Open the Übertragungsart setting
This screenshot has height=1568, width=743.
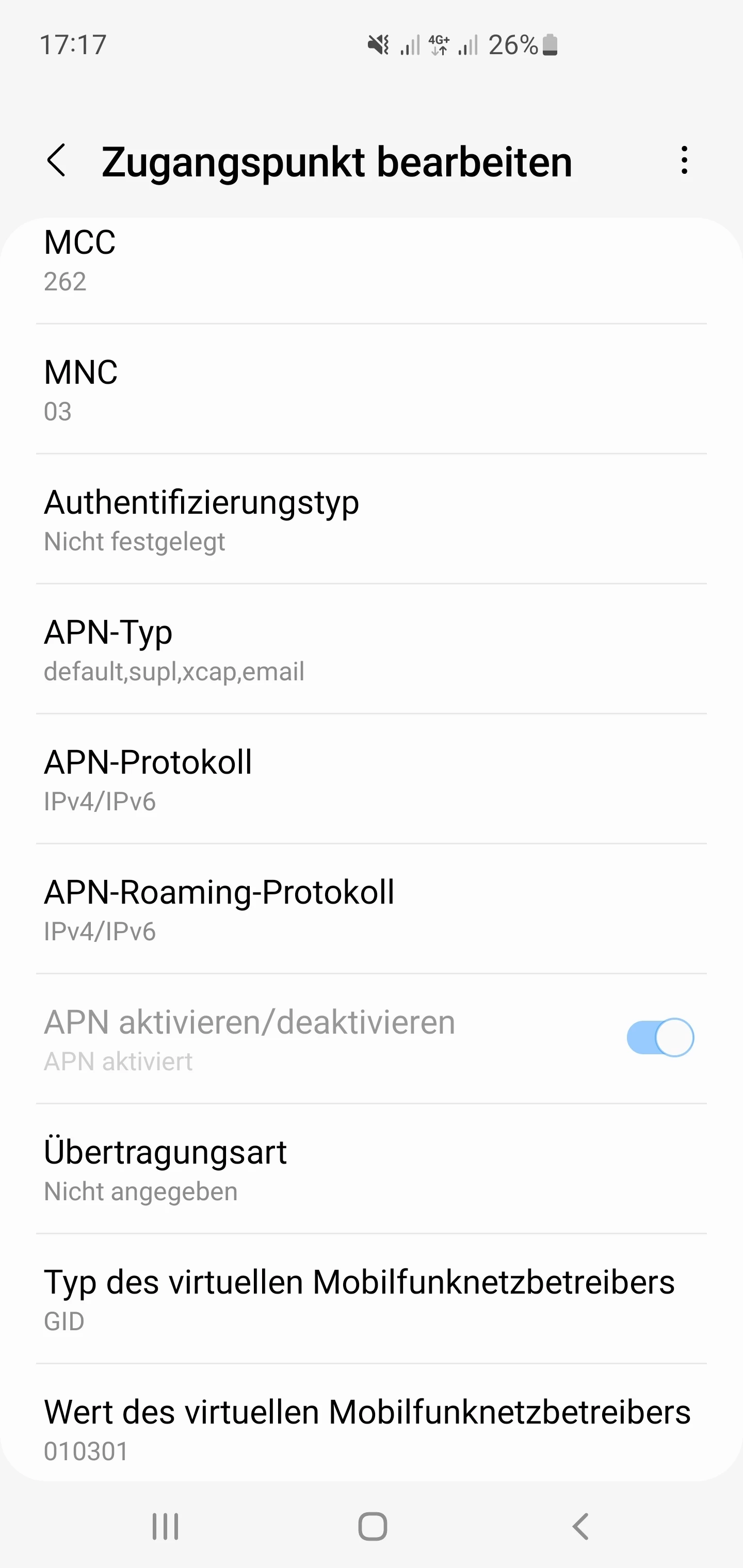pyautogui.click(x=372, y=1170)
